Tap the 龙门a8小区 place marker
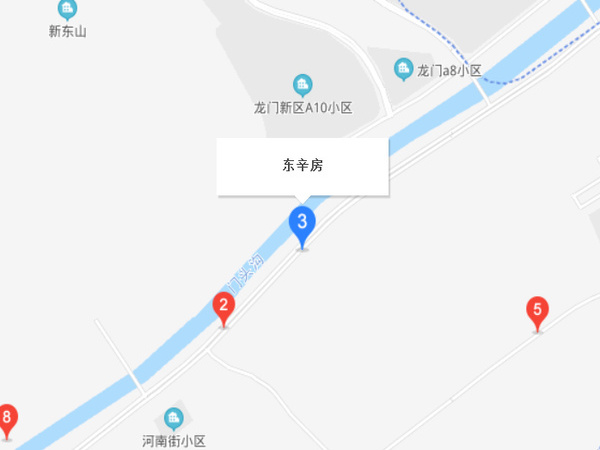The width and height of the screenshot is (600, 450). click(x=403, y=68)
